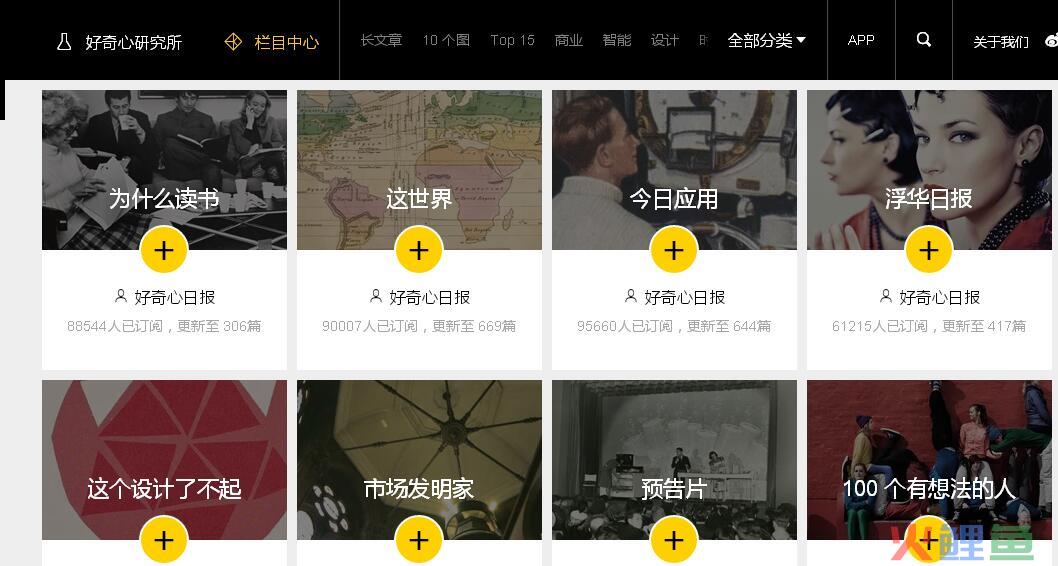This screenshot has height=566, width=1058.
Task: Subscribe to 为什么读书 with plus button
Action: tap(164, 250)
